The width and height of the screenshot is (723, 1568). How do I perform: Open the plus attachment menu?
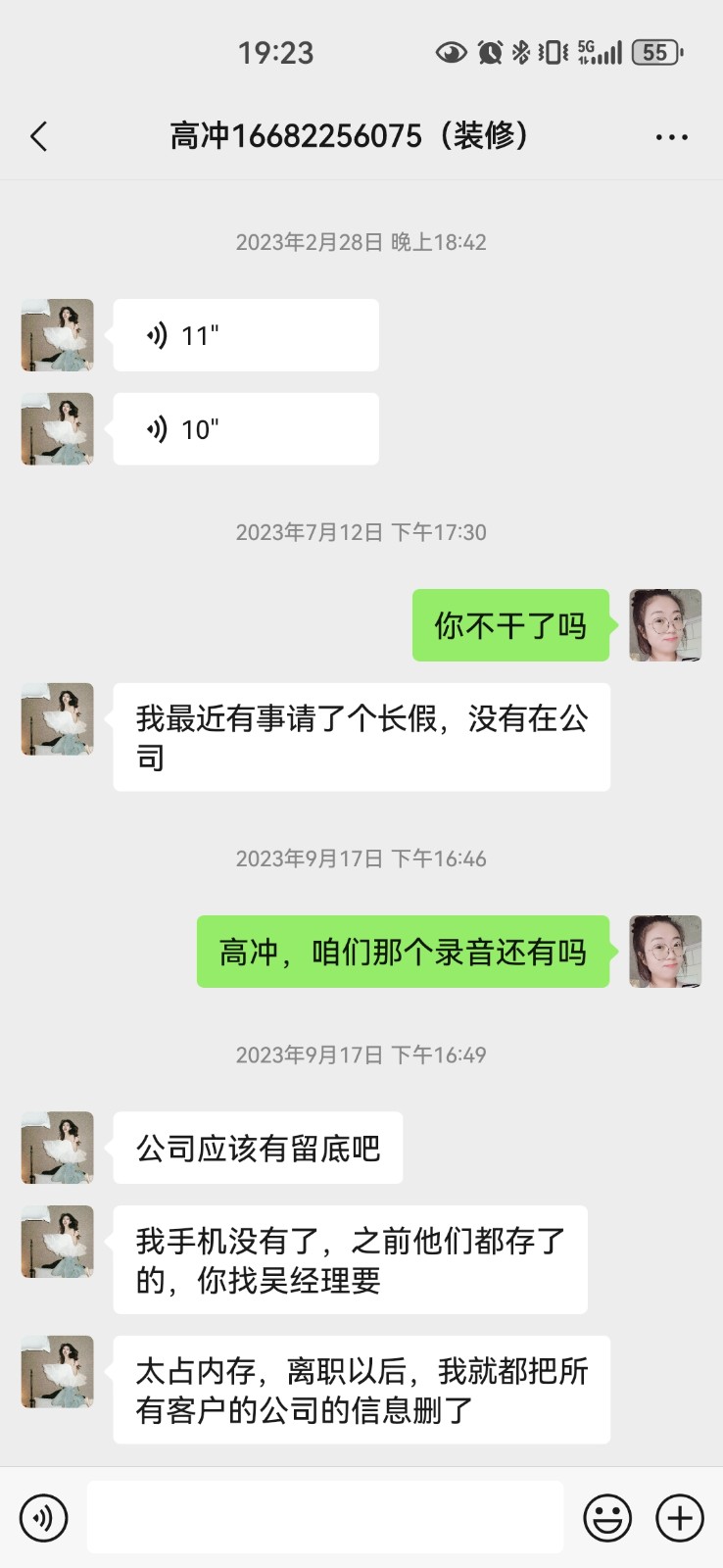tap(680, 1518)
